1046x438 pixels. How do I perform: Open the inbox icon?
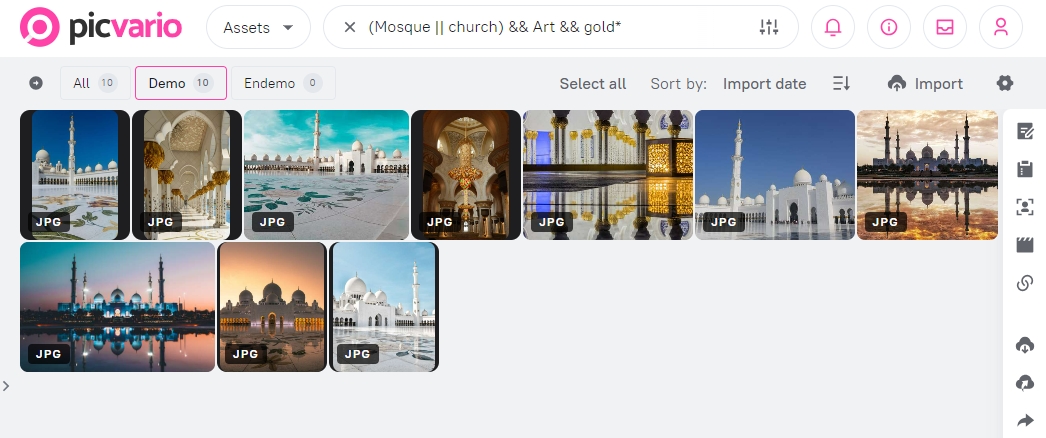pos(945,28)
